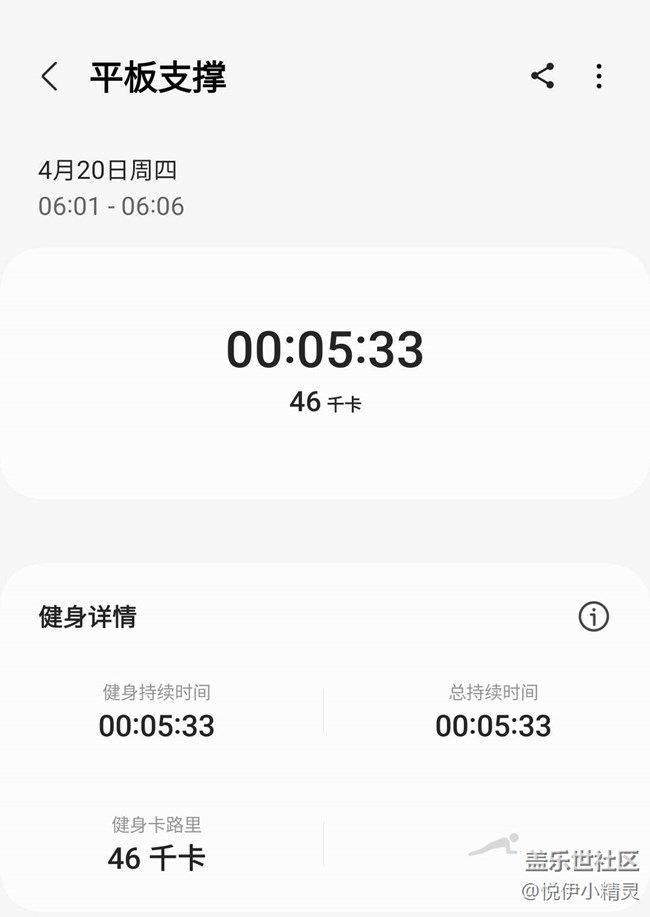This screenshot has height=917, width=650.
Task: Go back from the 平板支撑 workout page
Action: coord(50,77)
